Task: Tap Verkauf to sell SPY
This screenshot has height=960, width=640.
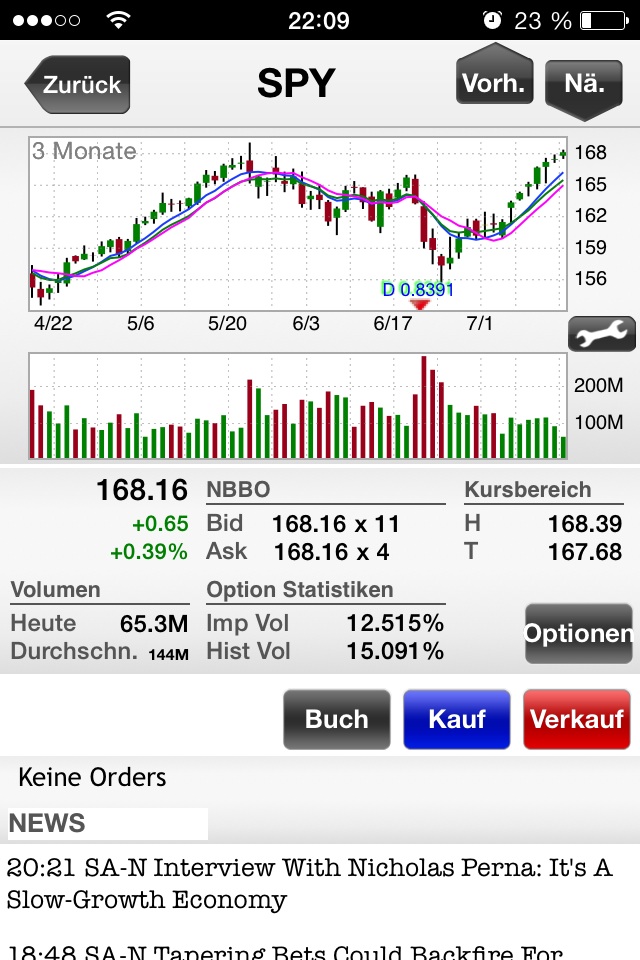Action: tap(576, 719)
